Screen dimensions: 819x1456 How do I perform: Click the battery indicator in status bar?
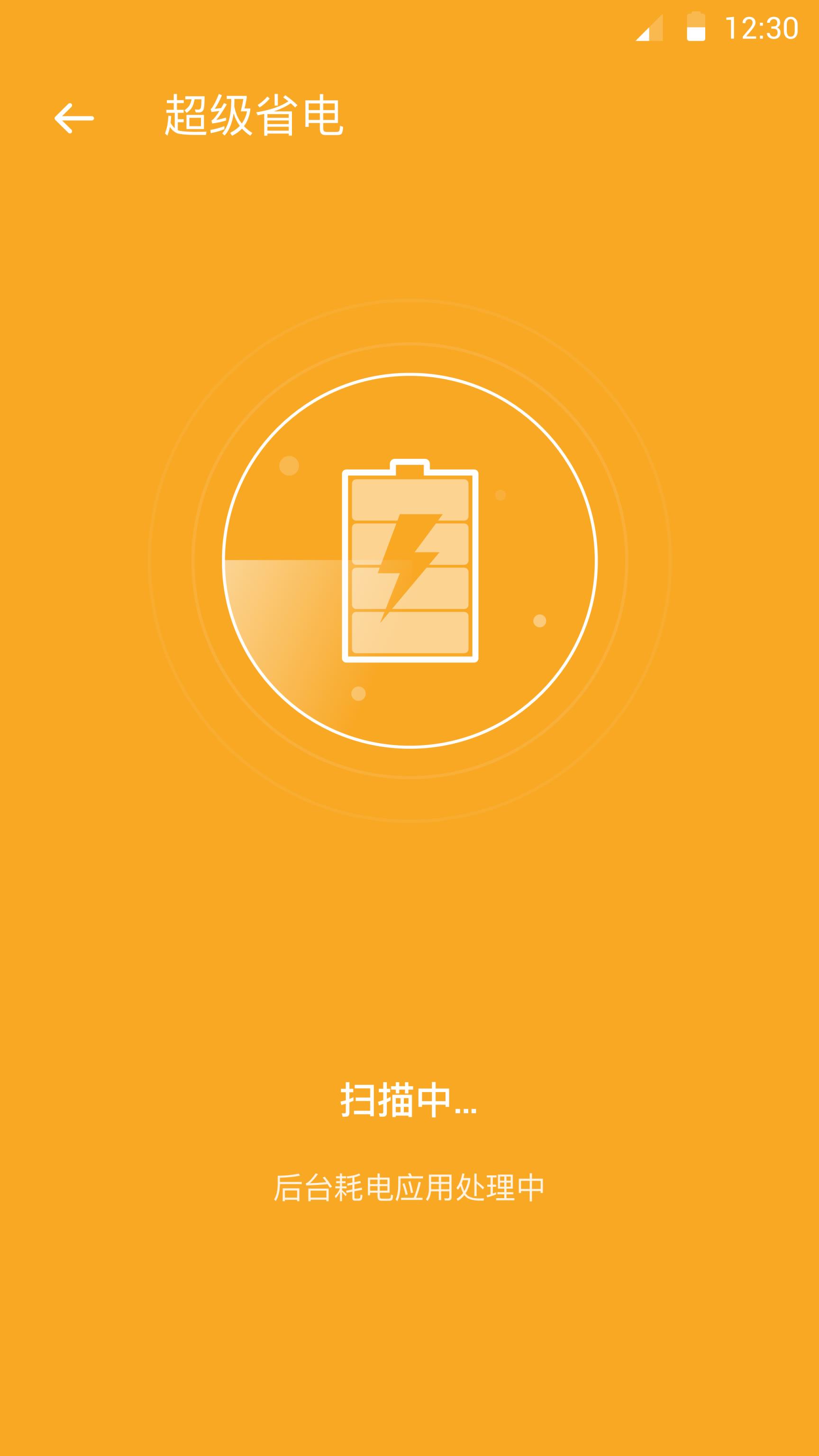[x=696, y=27]
